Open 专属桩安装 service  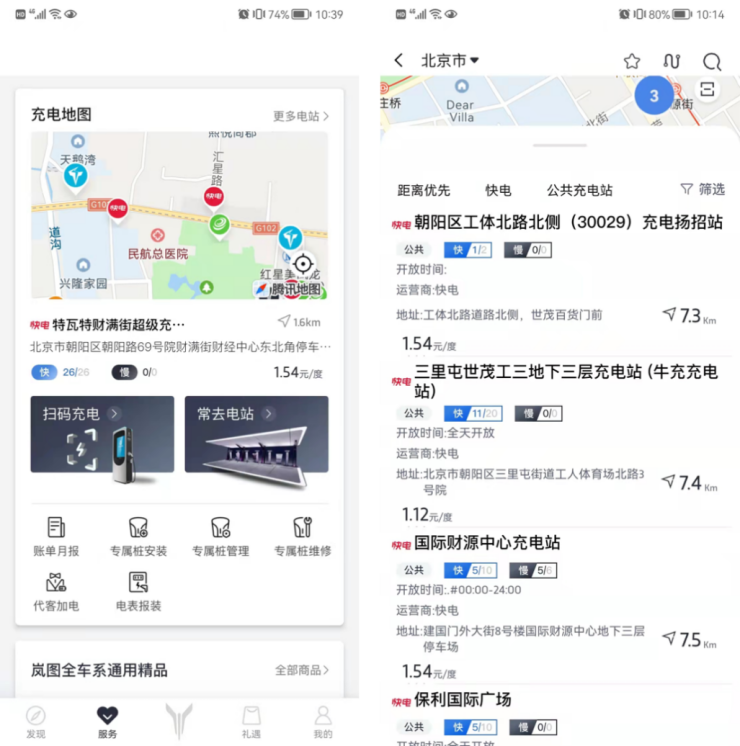click(x=138, y=537)
